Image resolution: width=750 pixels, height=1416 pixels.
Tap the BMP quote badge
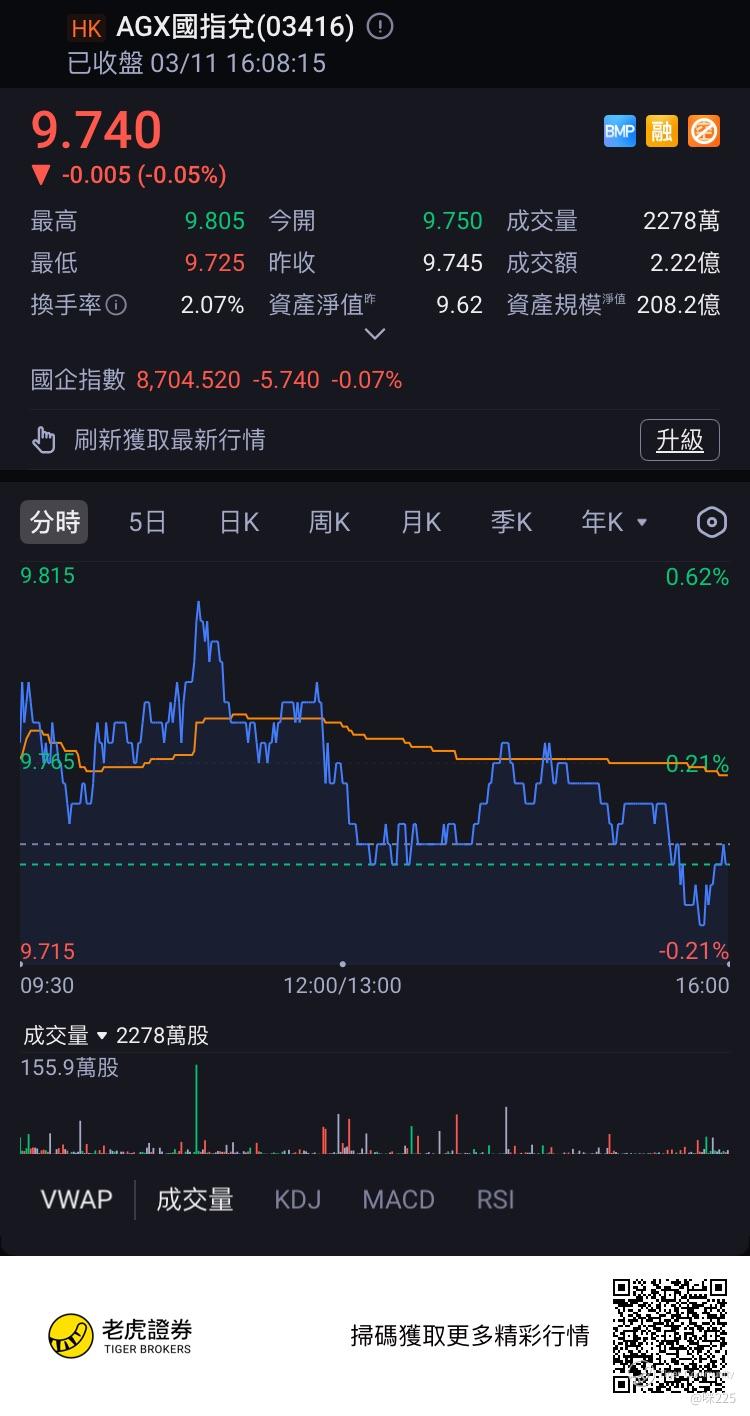coord(620,131)
